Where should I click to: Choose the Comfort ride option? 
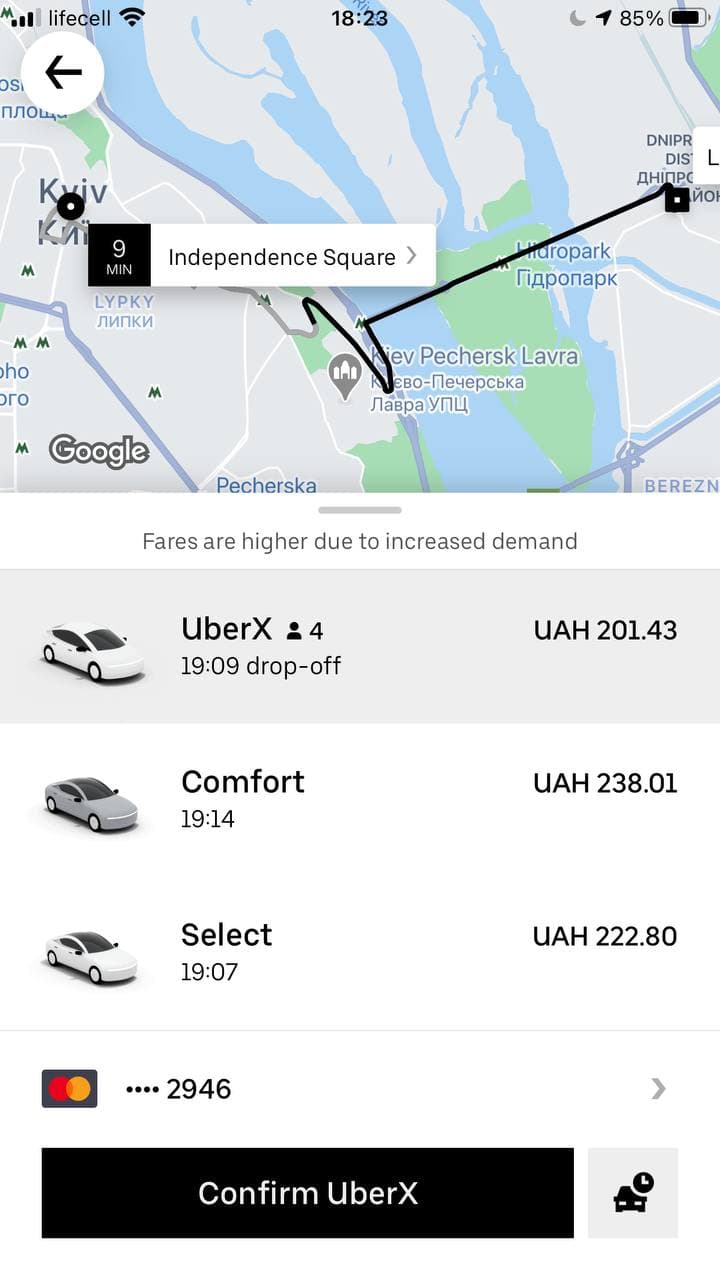pos(360,799)
